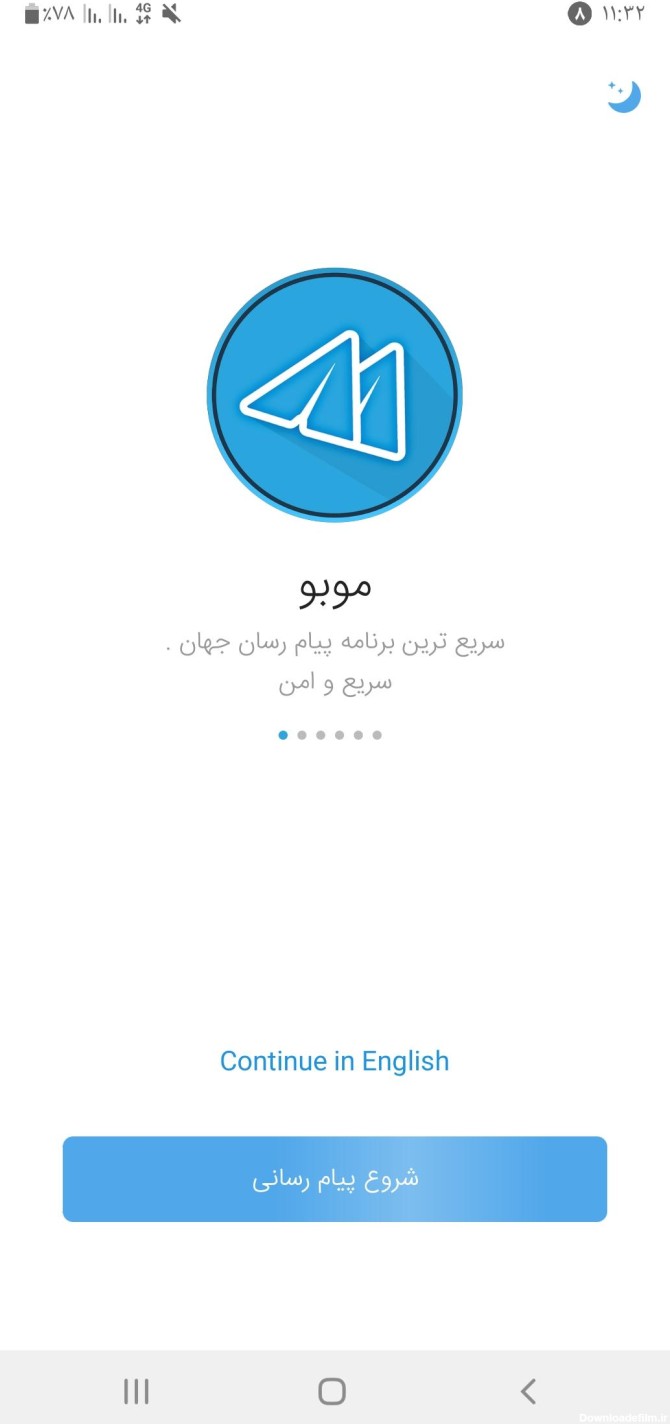
Task: Tap the 'Continue in English' link
Action: pos(334,1061)
